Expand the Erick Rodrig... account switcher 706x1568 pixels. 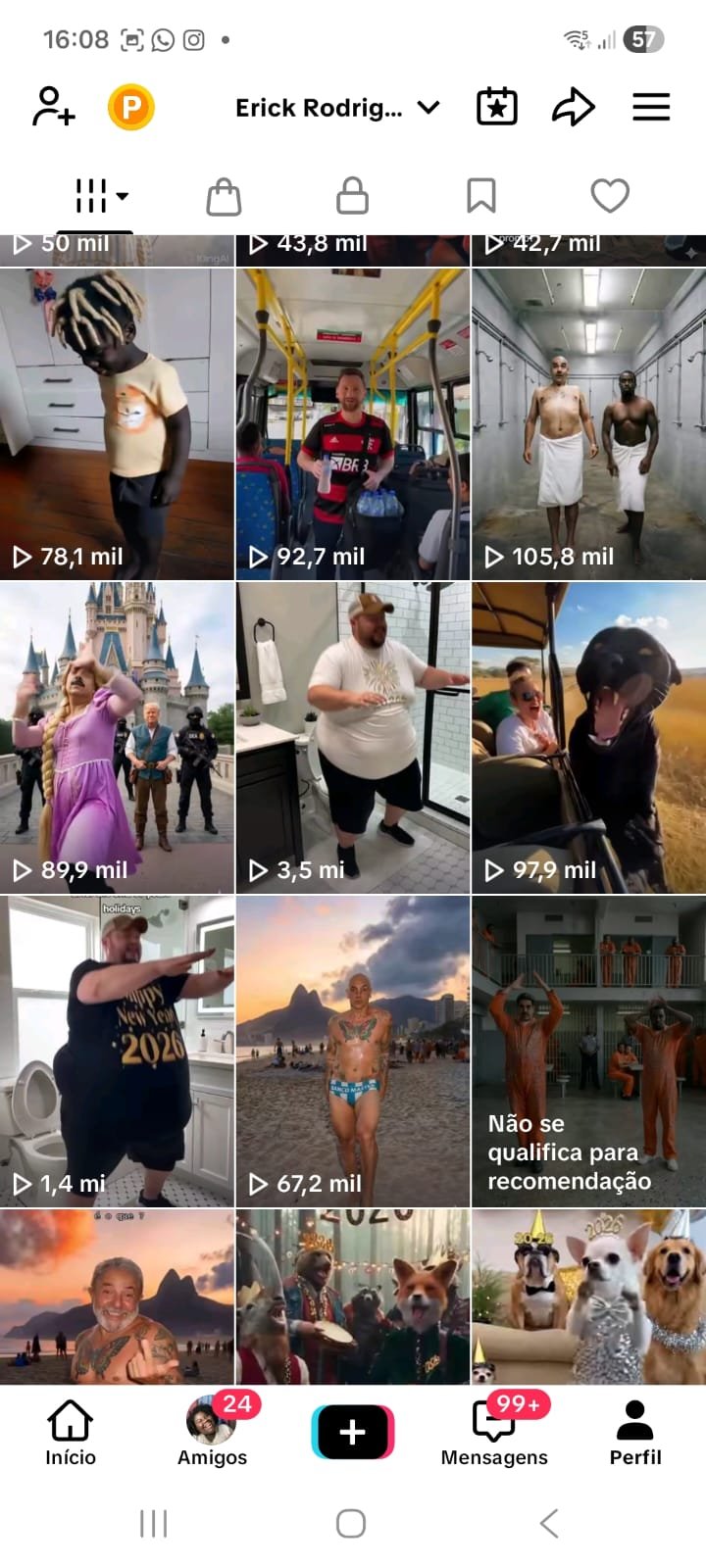(x=336, y=108)
